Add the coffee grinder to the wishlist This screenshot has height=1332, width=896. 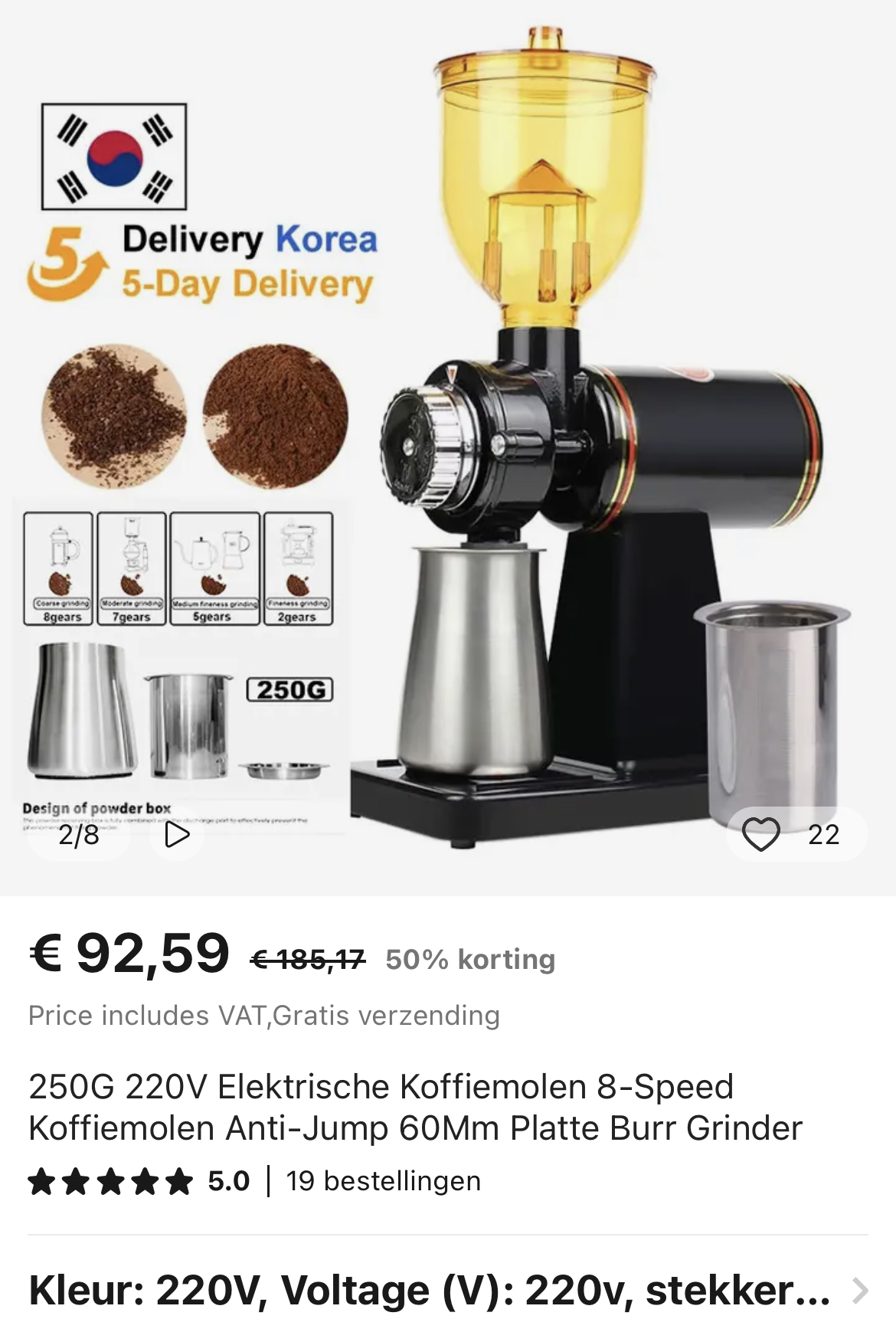pyautogui.click(x=760, y=834)
